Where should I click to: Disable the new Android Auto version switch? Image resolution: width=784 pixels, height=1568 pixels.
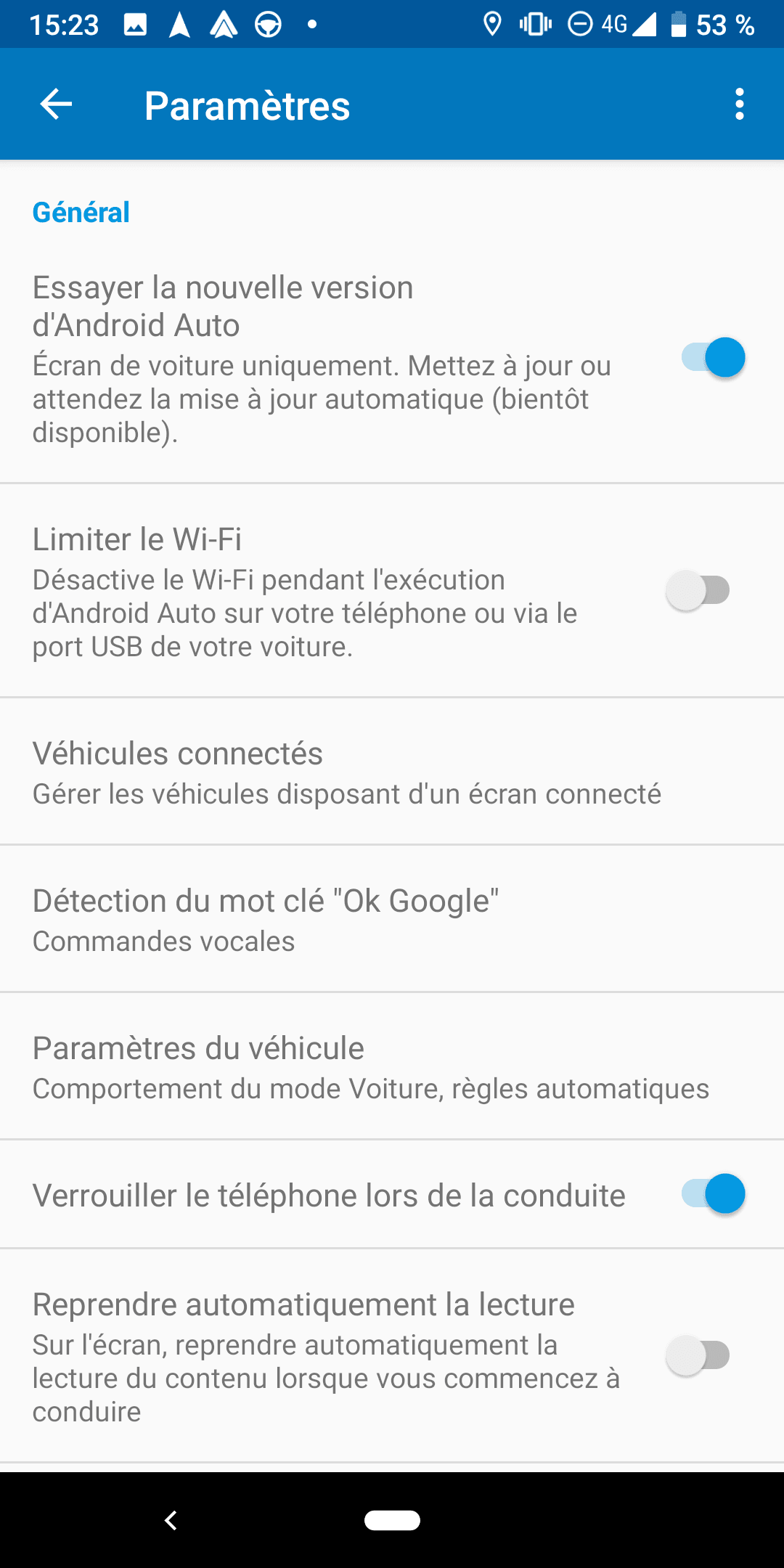(713, 358)
